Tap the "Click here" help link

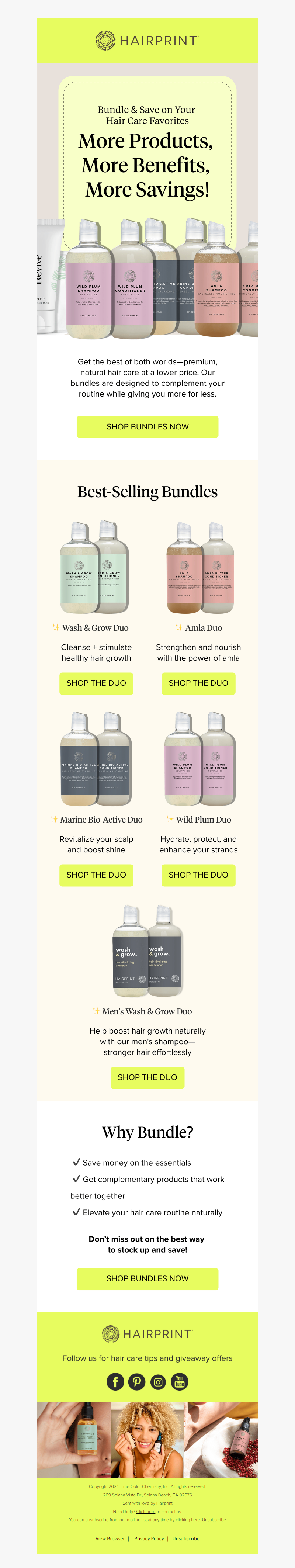point(145,1512)
